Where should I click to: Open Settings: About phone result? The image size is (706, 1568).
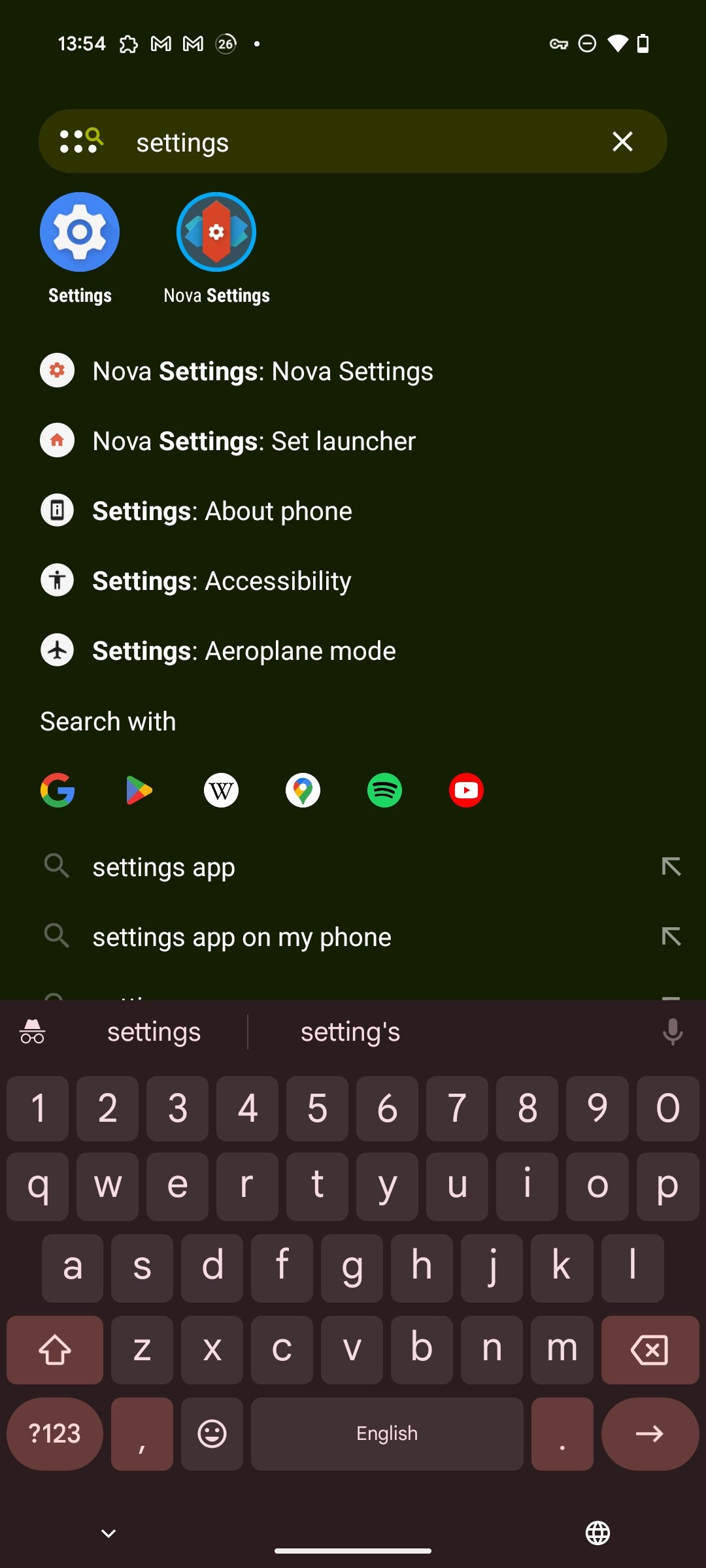[222, 511]
